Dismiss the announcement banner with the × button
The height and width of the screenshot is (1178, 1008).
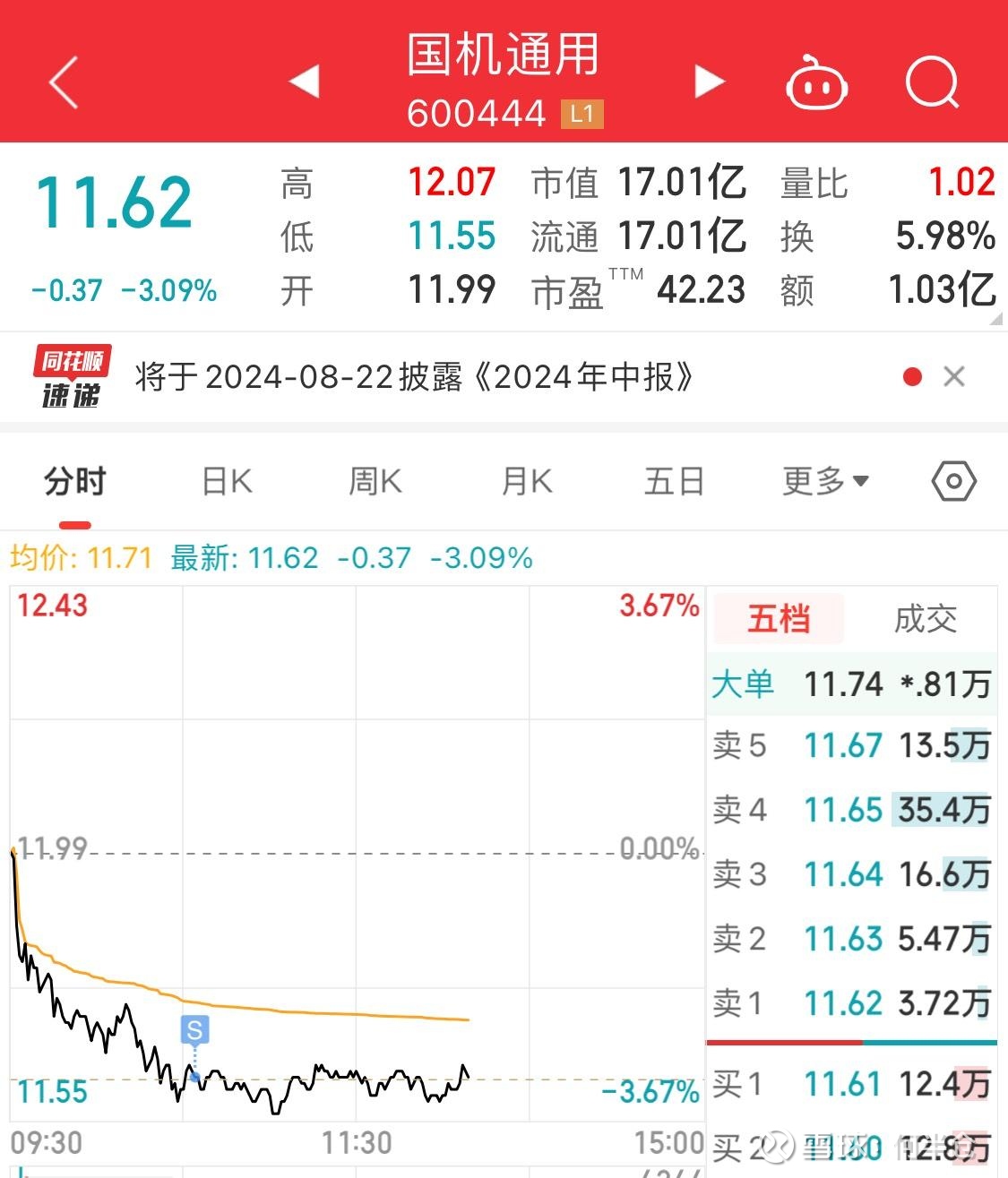tap(954, 376)
